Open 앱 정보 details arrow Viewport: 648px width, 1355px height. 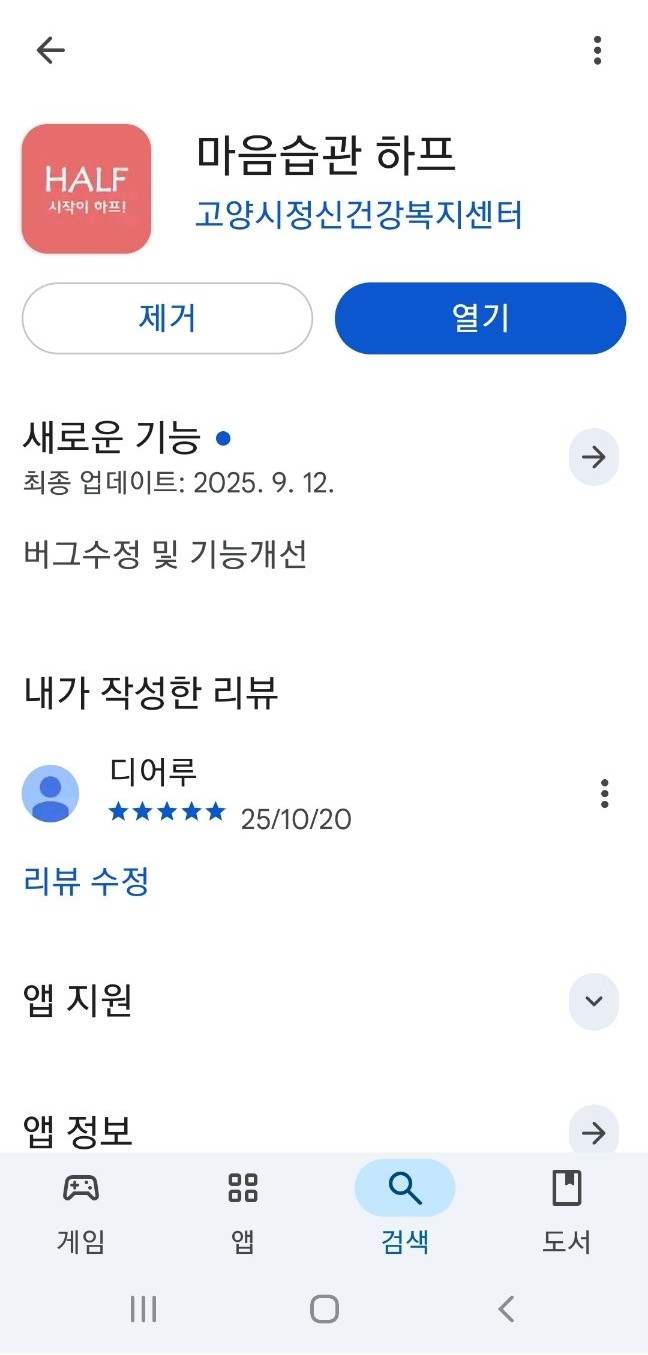pyautogui.click(x=594, y=1132)
